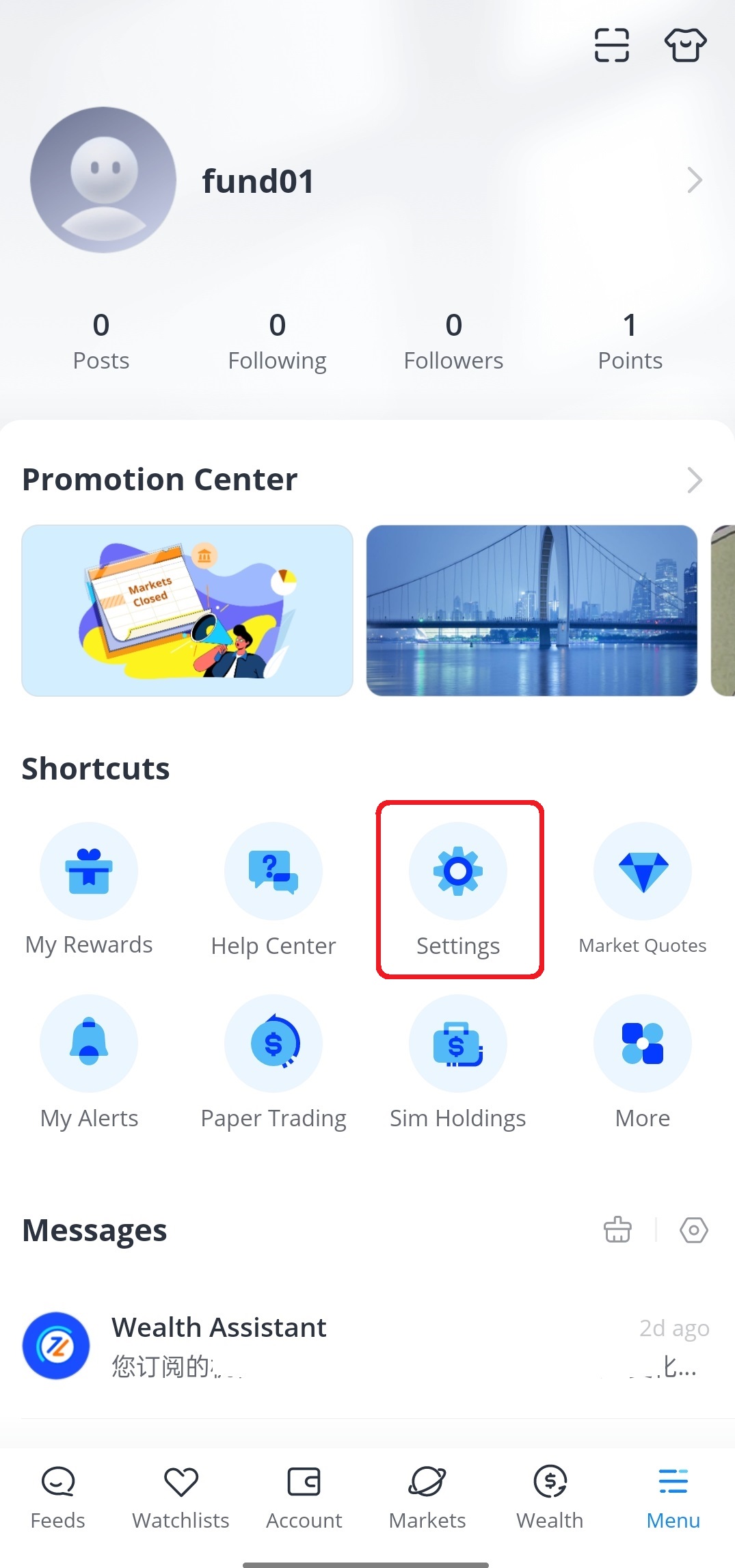Open the fund01 profile page

(258, 181)
